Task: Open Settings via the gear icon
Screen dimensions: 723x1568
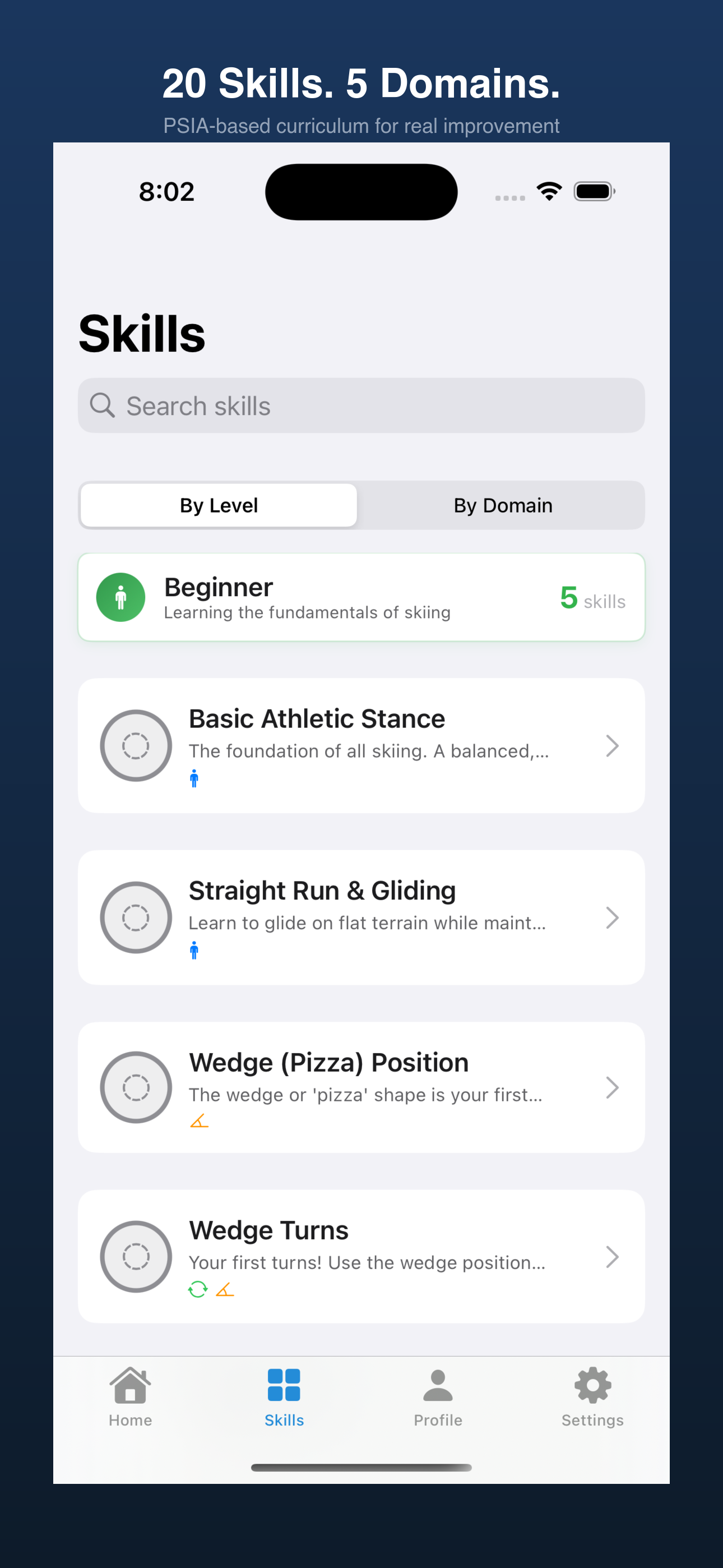Action: (x=591, y=1386)
